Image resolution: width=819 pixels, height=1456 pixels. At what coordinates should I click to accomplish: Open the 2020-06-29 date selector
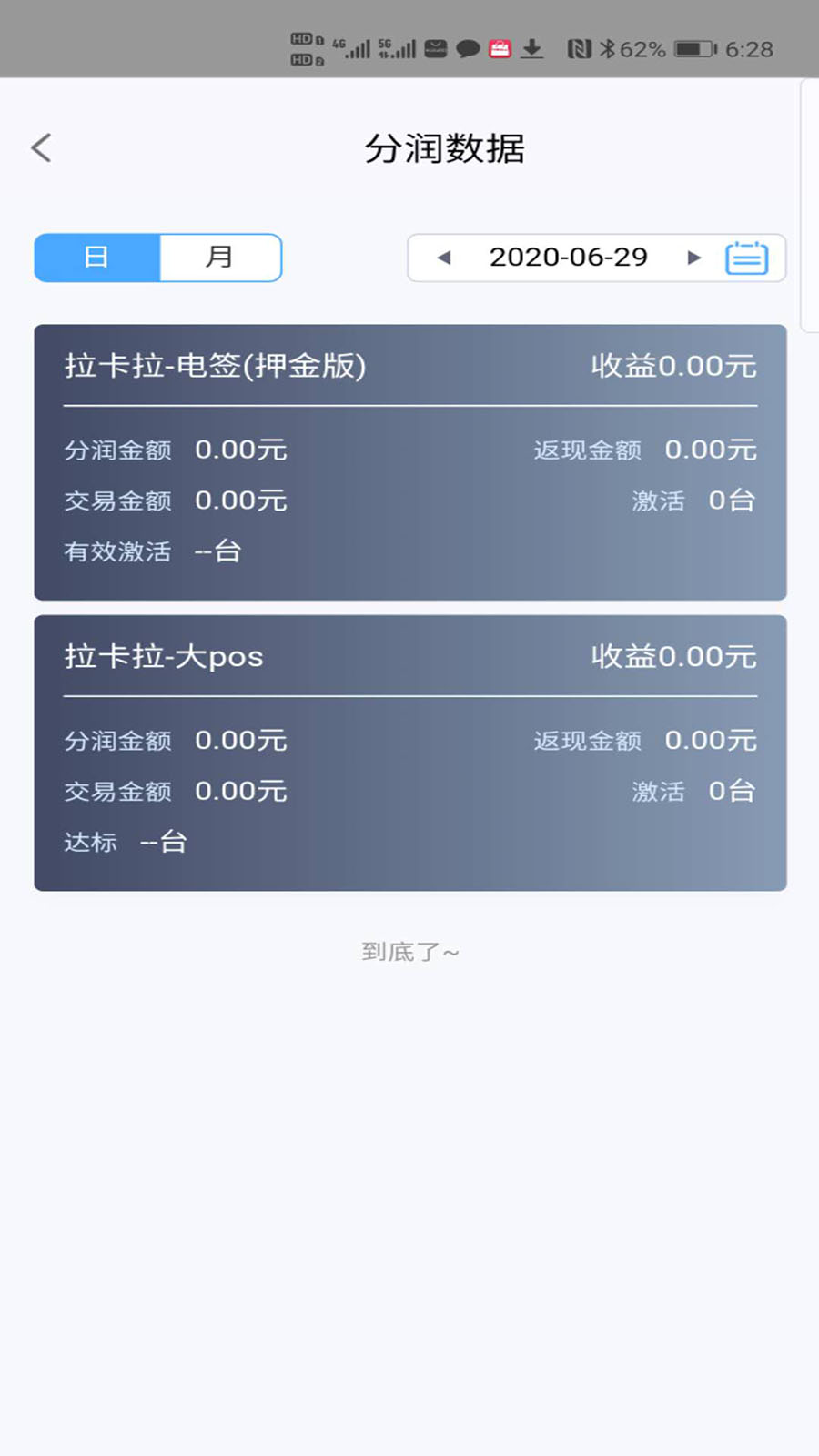point(569,258)
